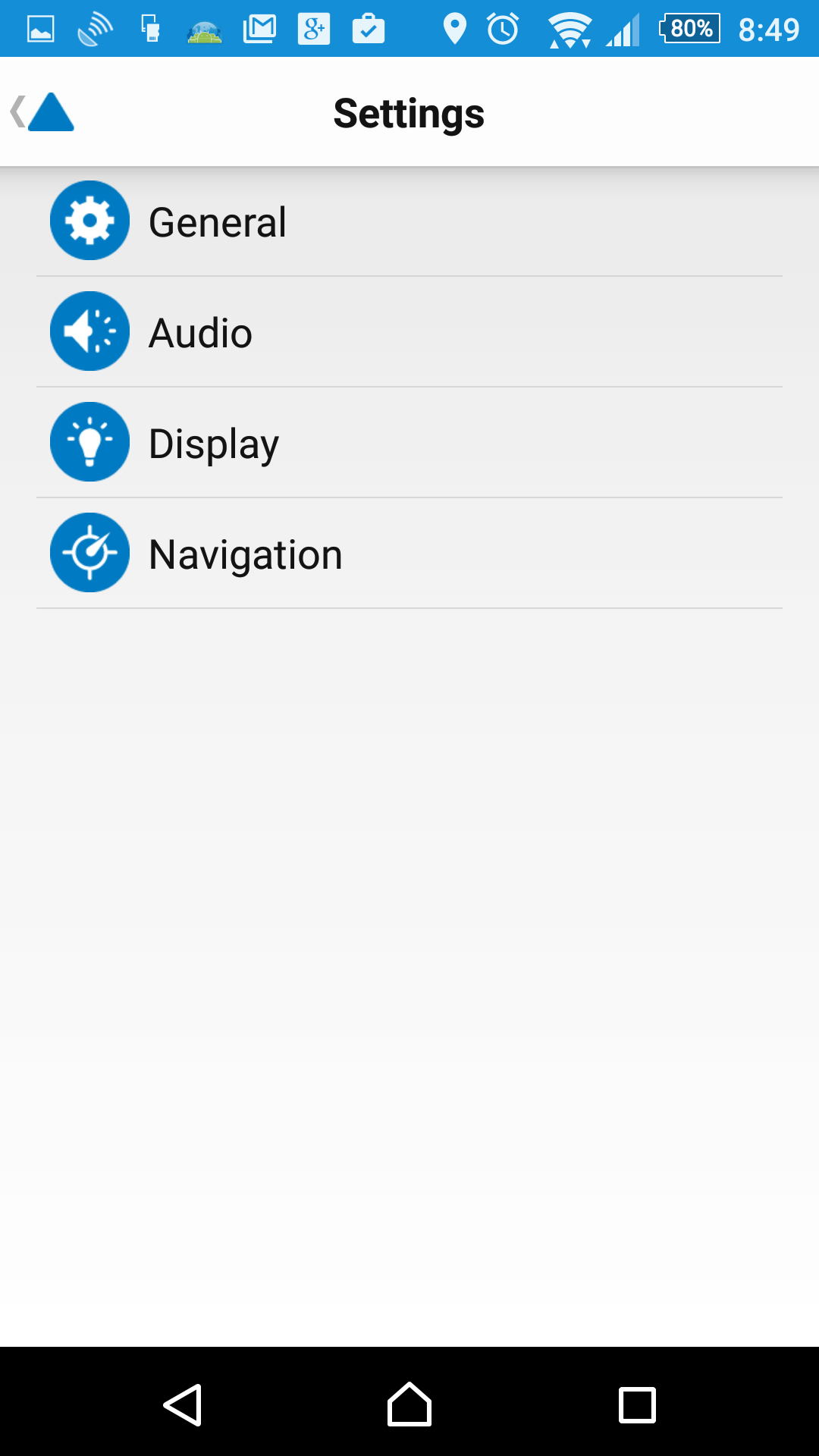Go back using the blue arrow logo
This screenshot has height=1456, width=819.
tap(42, 112)
